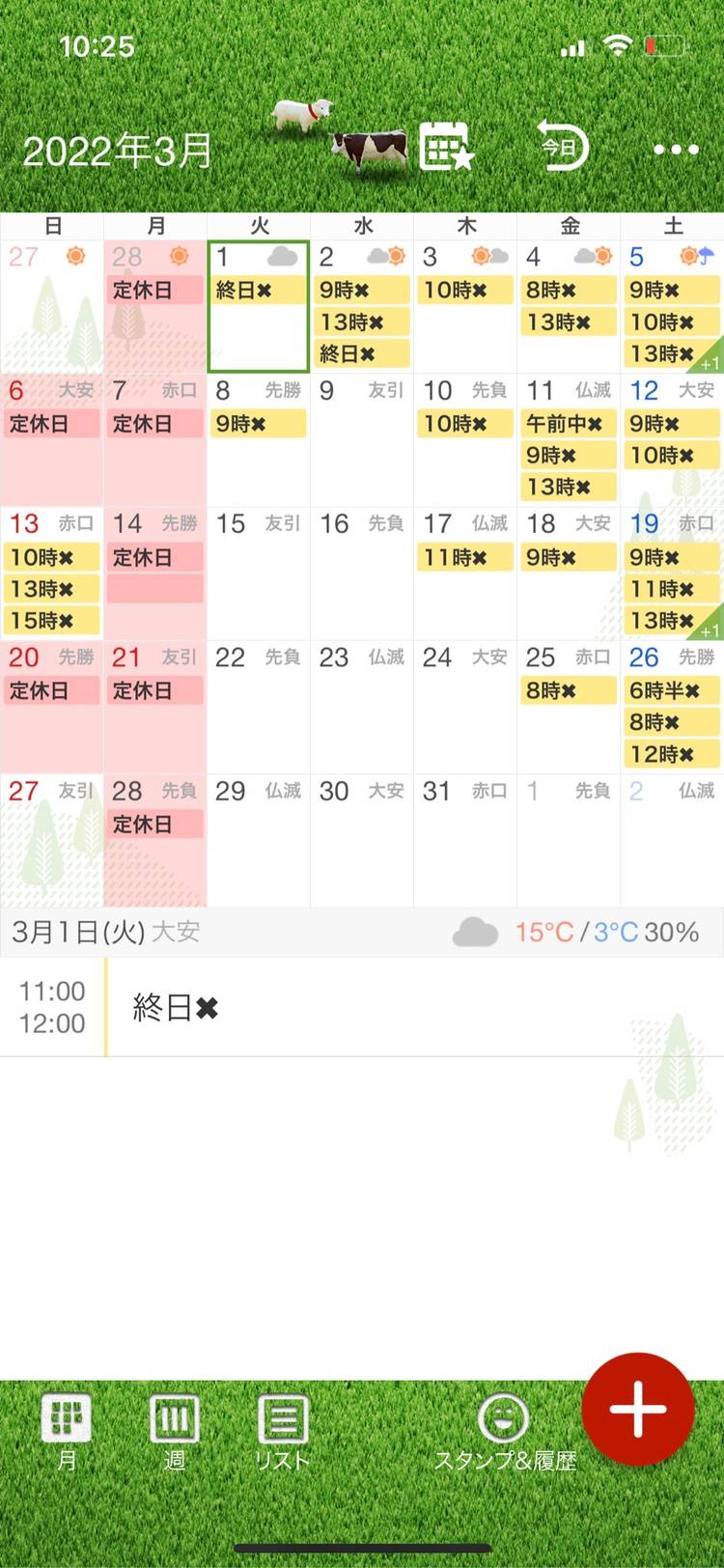Screen dimensions: 724x1568
Task: Select March 15 on the calendar
Action: coord(259,573)
